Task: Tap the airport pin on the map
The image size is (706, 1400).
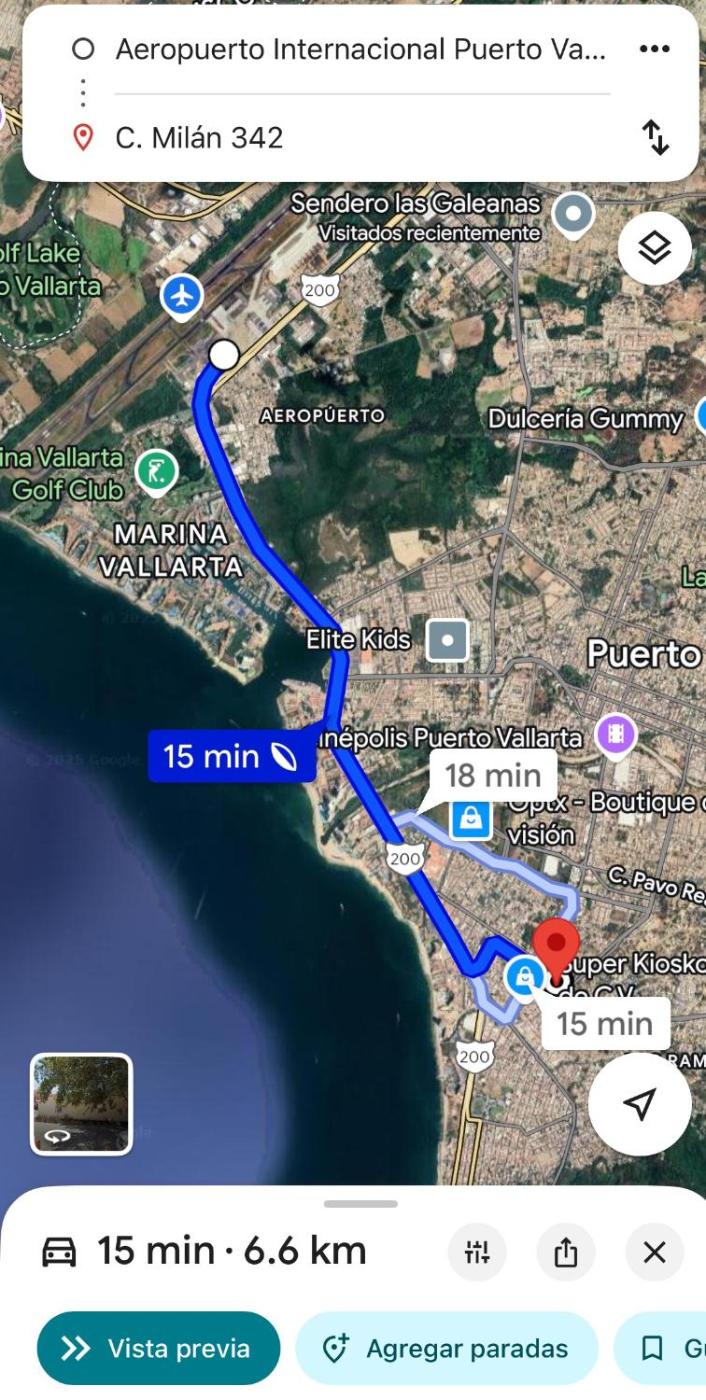Action: click(x=182, y=297)
